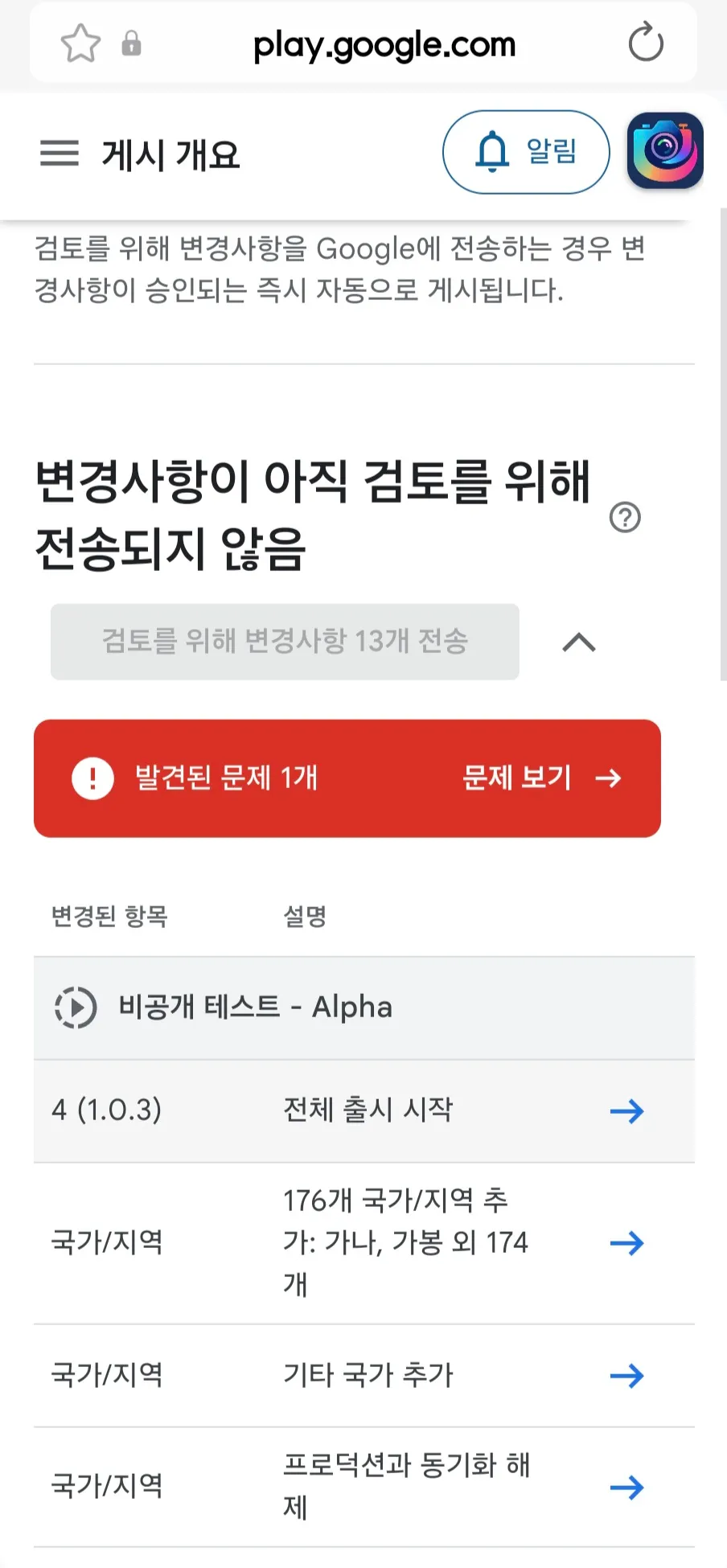This screenshot has width=727, height=1568.
Task: Open the 기타 국가 추가 row
Action: click(x=626, y=1376)
